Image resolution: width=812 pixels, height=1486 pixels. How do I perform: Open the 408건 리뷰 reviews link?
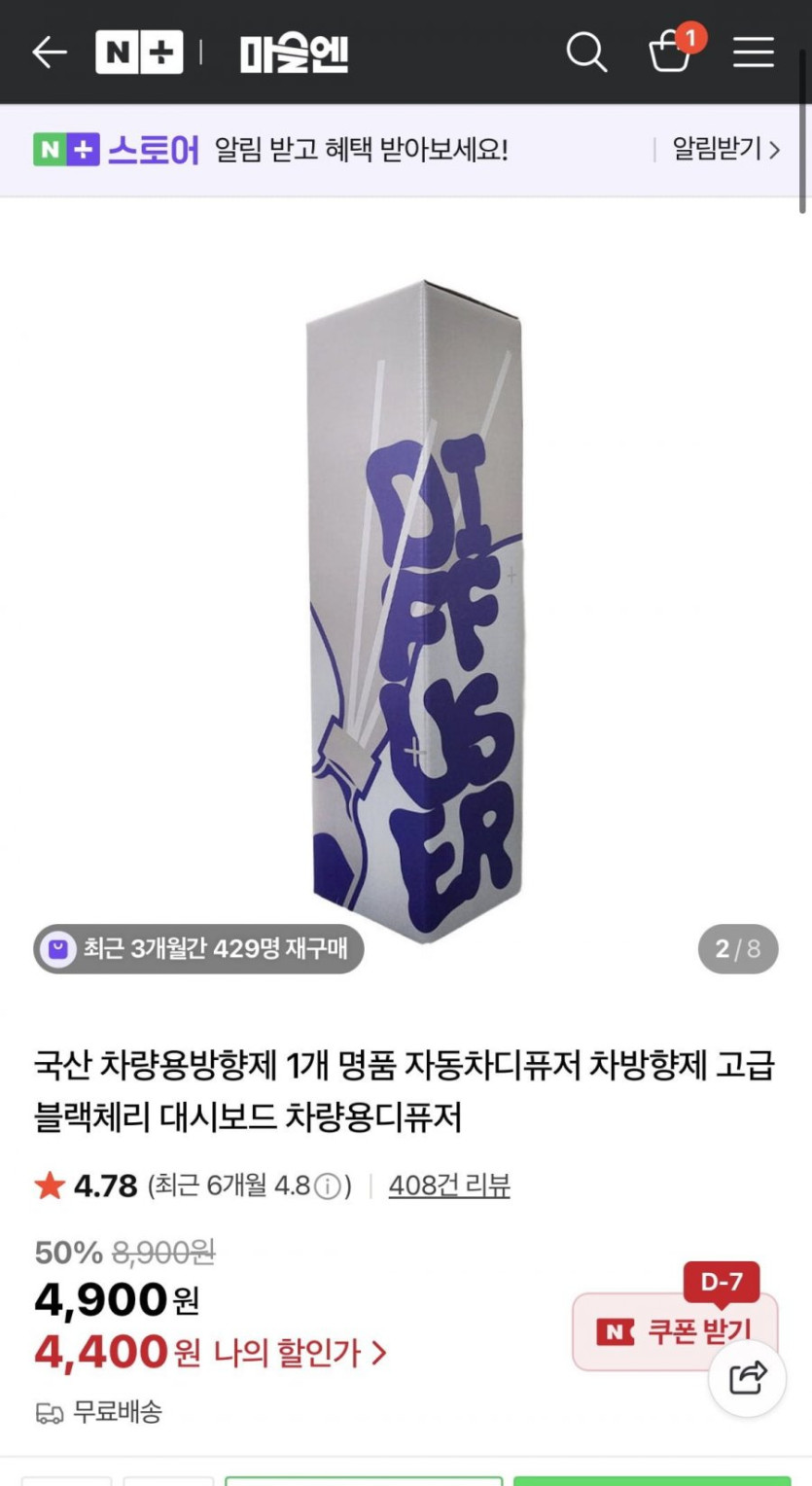449,1185
